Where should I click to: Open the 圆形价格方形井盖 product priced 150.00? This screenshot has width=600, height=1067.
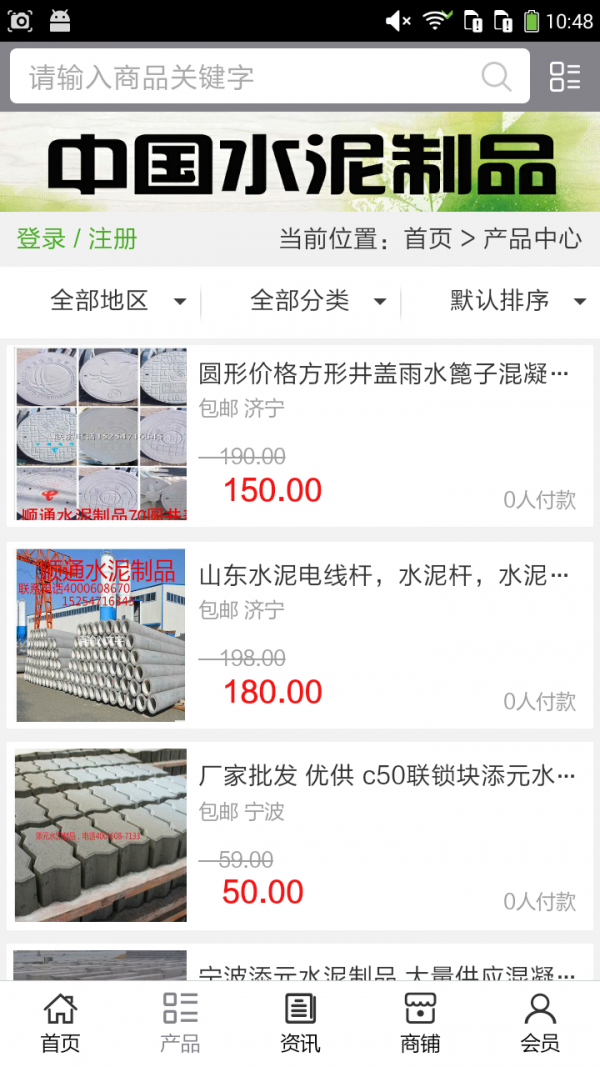click(383, 375)
